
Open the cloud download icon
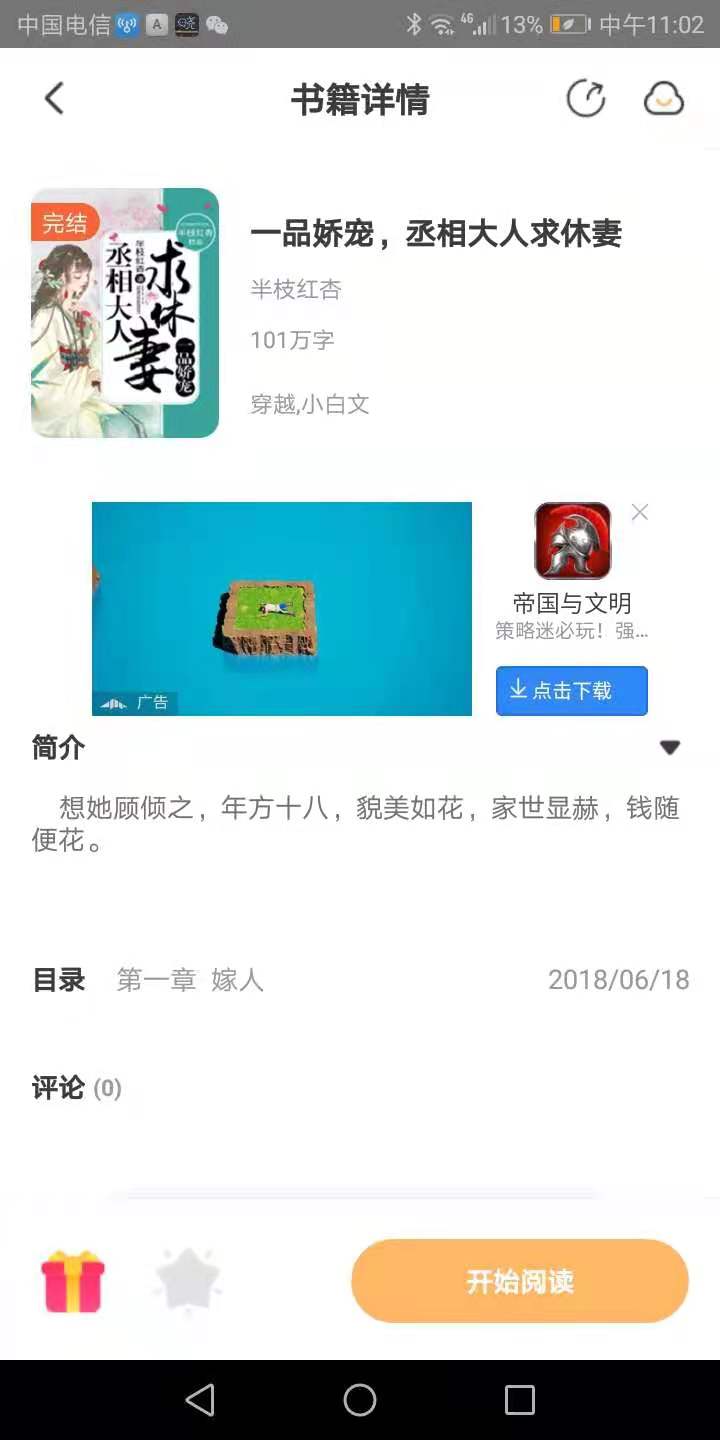pyautogui.click(x=663, y=98)
